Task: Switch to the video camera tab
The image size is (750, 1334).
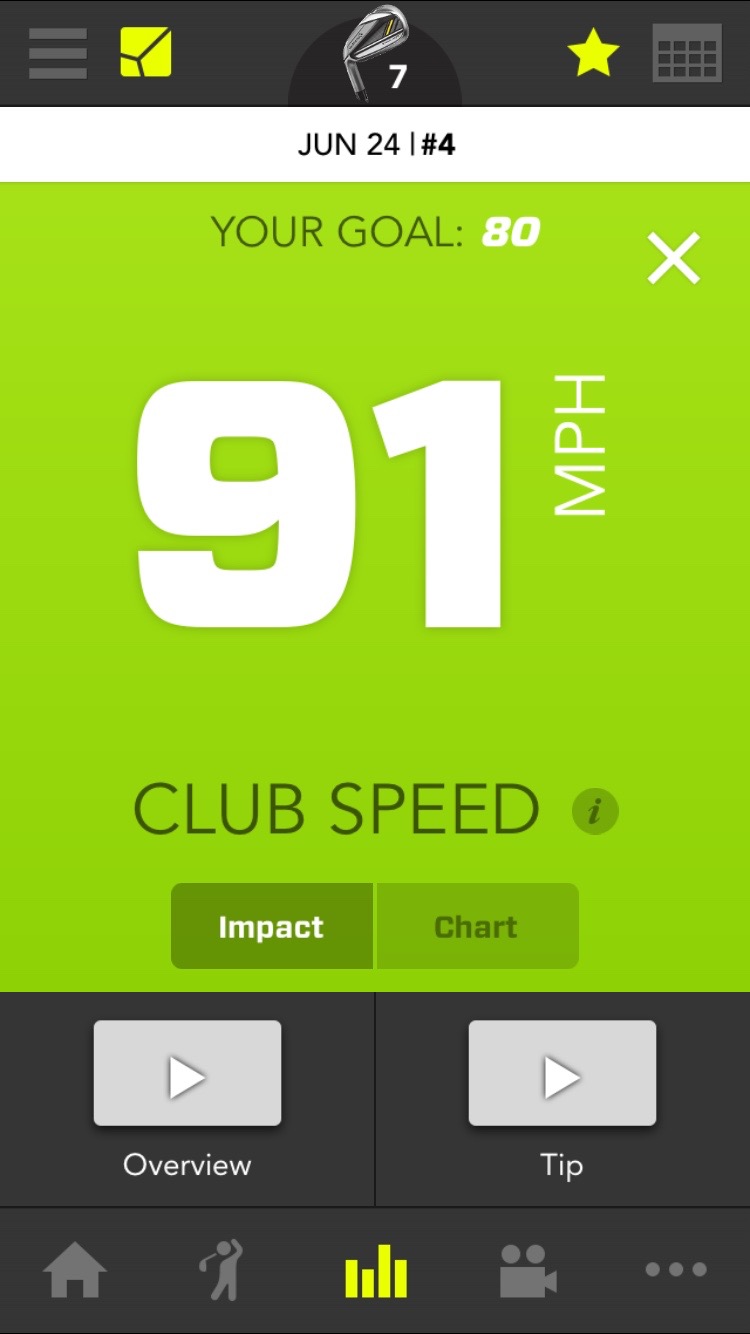Action: point(527,1271)
